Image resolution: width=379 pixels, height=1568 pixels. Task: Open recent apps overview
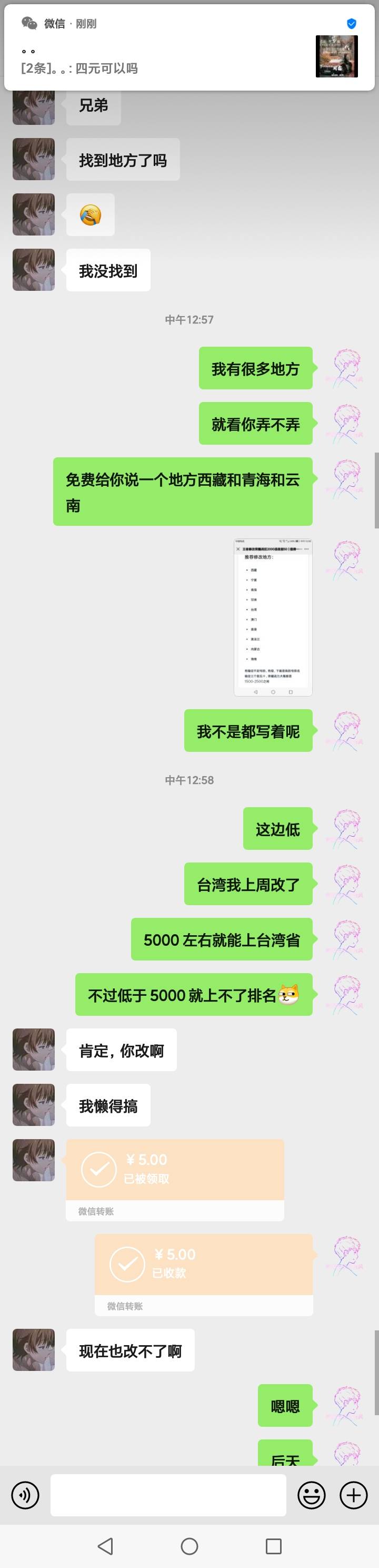(x=274, y=1546)
